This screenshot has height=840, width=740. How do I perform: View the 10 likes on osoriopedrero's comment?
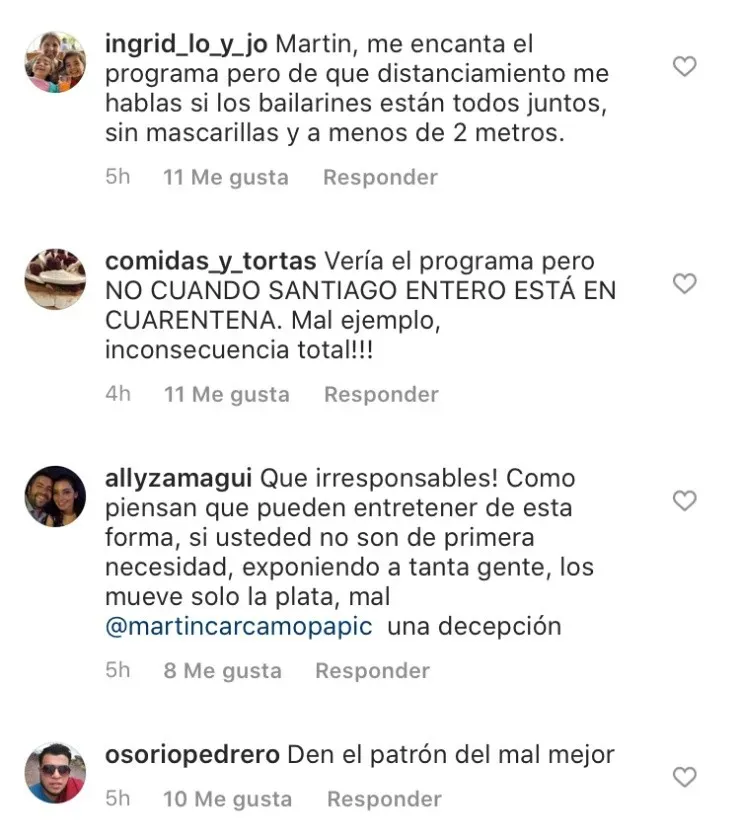[x=228, y=799]
